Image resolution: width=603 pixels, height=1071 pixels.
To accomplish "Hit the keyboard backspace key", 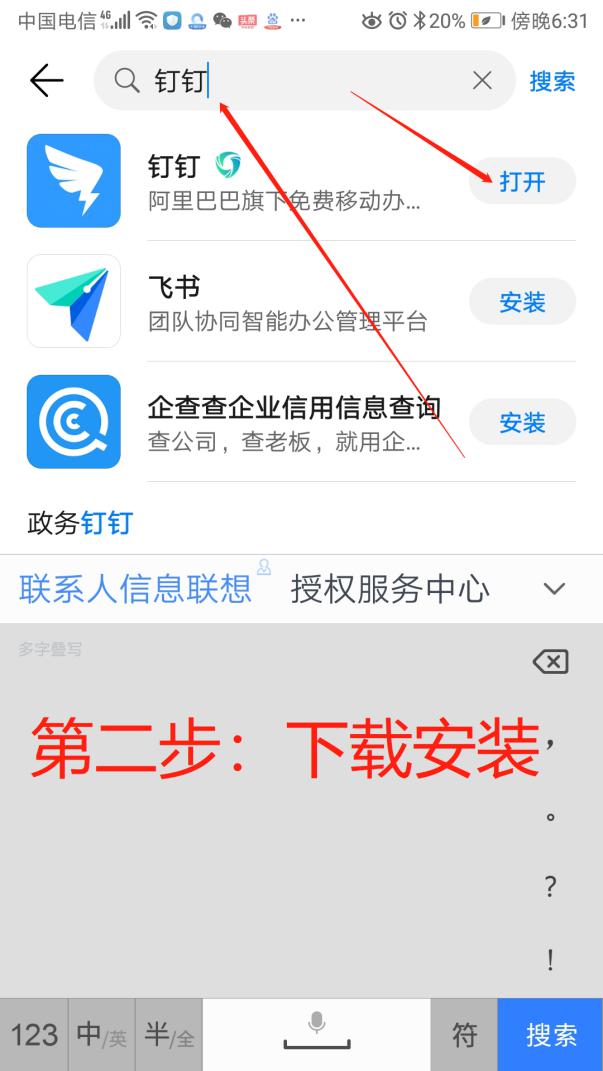I will (550, 661).
